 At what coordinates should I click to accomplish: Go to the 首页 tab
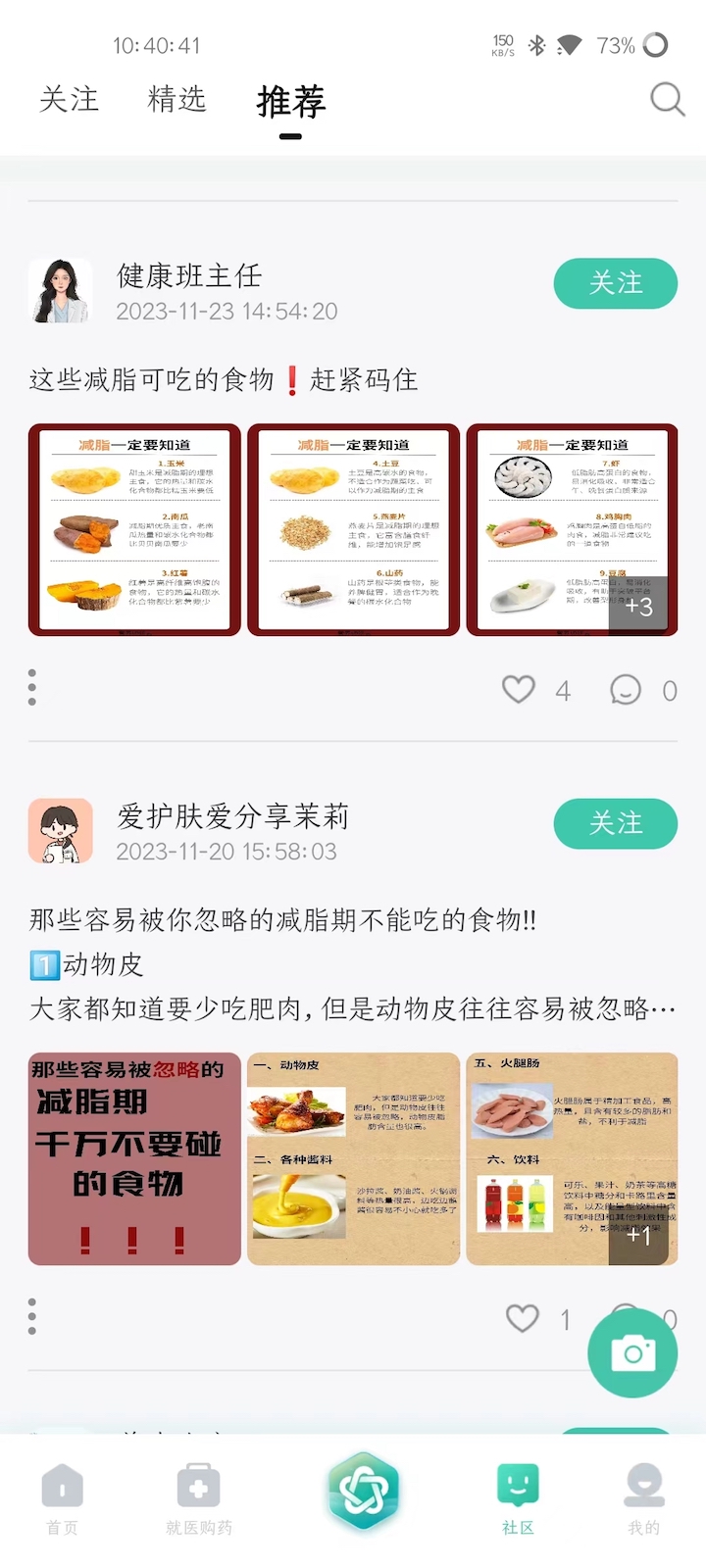(x=62, y=1499)
